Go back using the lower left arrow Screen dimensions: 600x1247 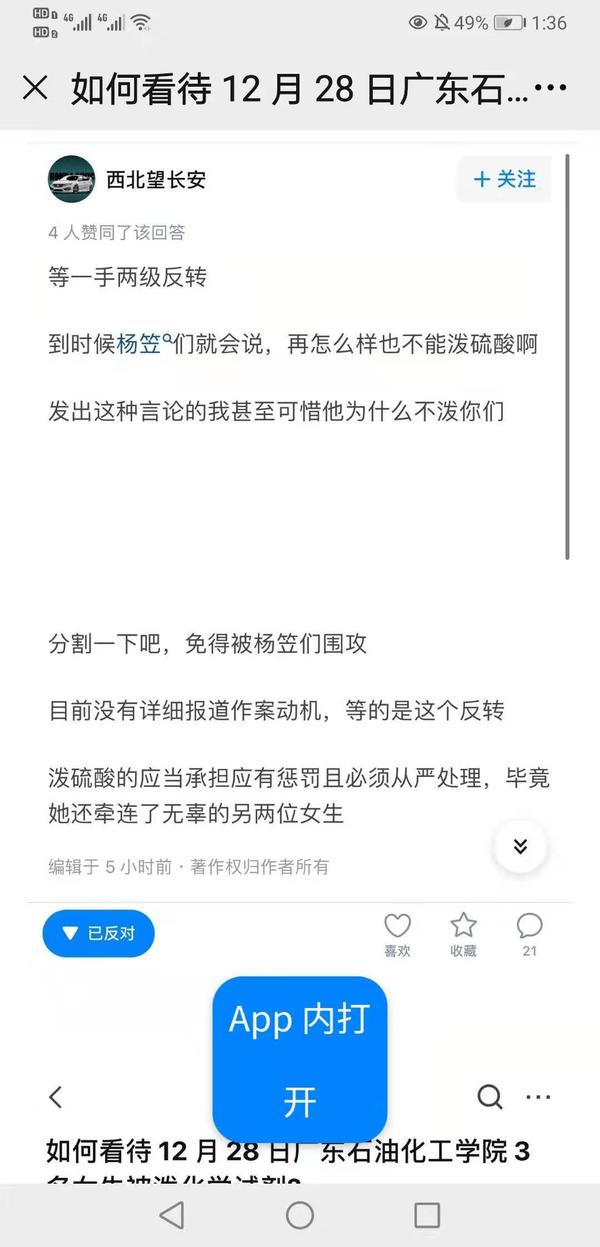[56, 1097]
